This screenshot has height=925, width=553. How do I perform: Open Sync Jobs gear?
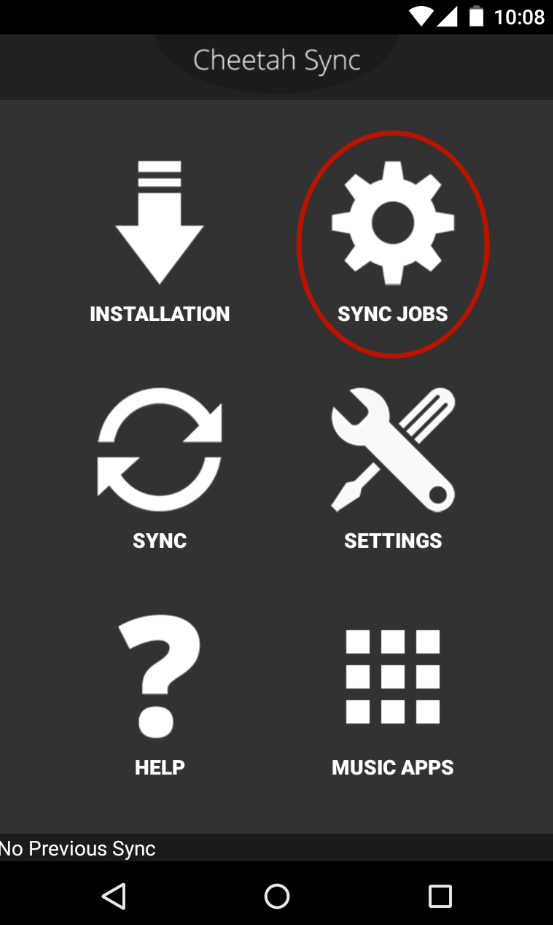(392, 242)
